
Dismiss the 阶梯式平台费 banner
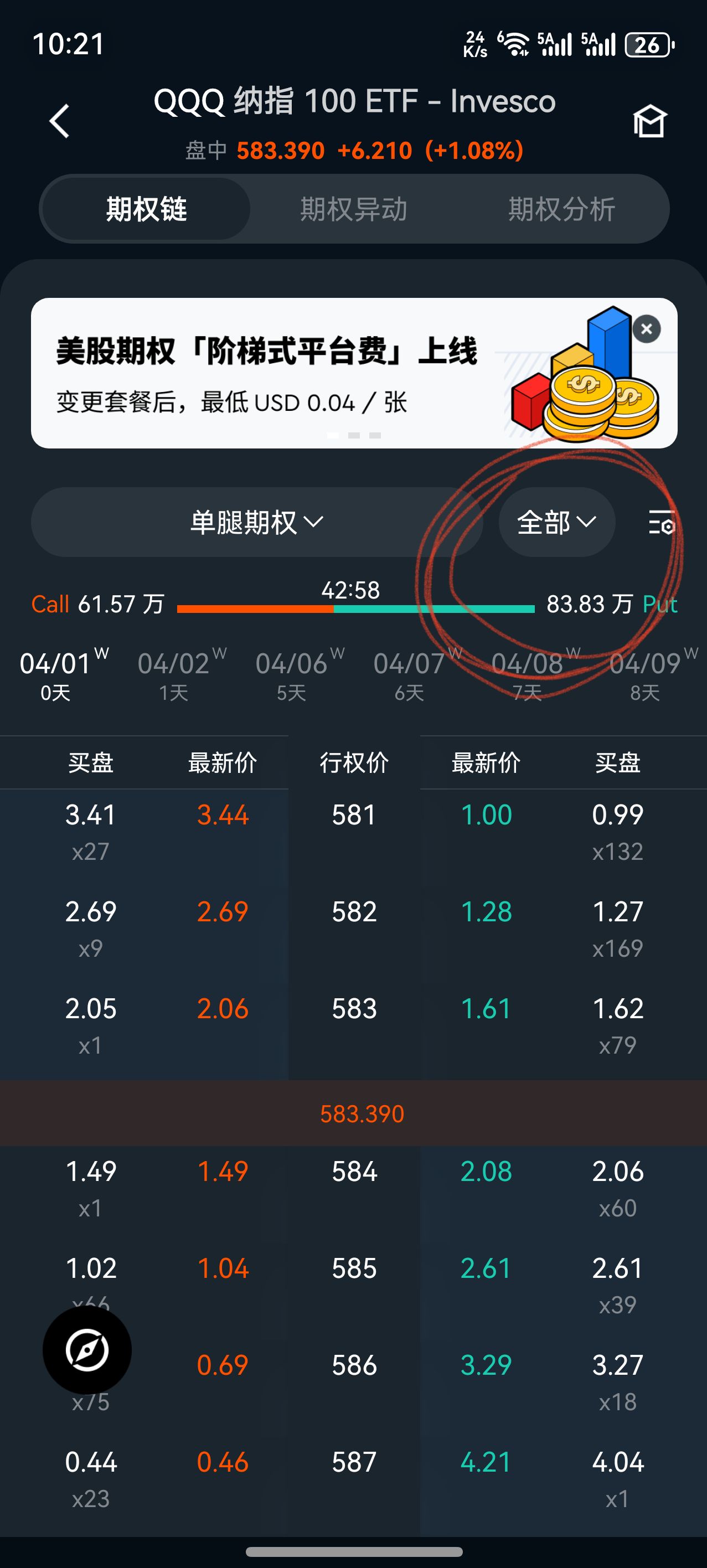coord(646,329)
